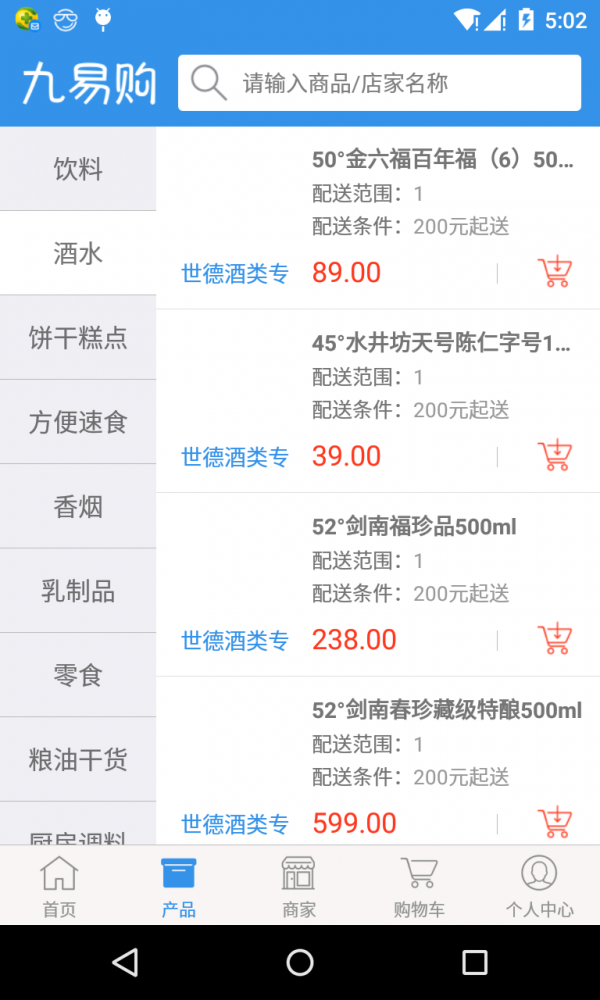Select the 饼干糕点 category
Screen dimensions: 600x1000
pos(78,338)
